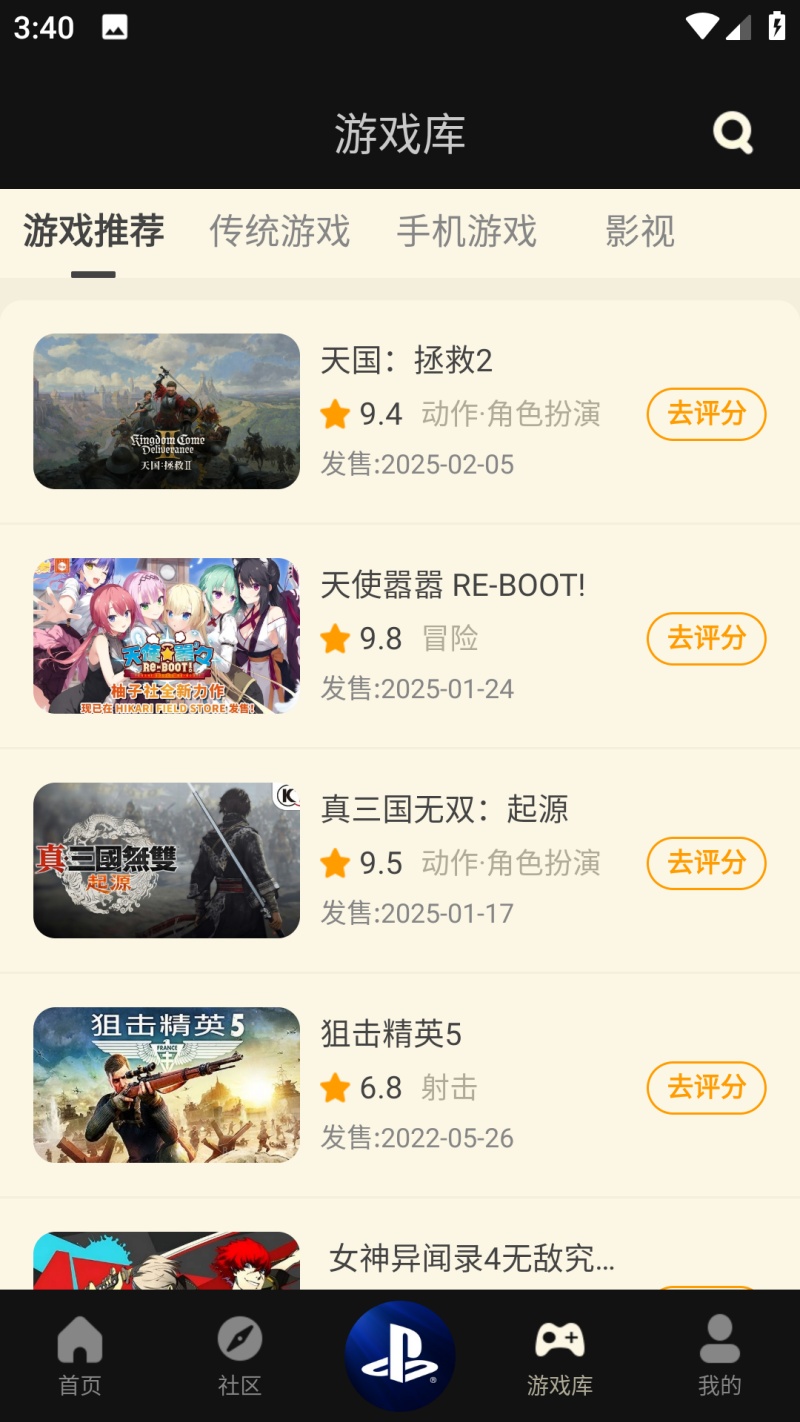Switch to the 手机游戏 tab
This screenshot has height=1422, width=800.
[x=467, y=231]
